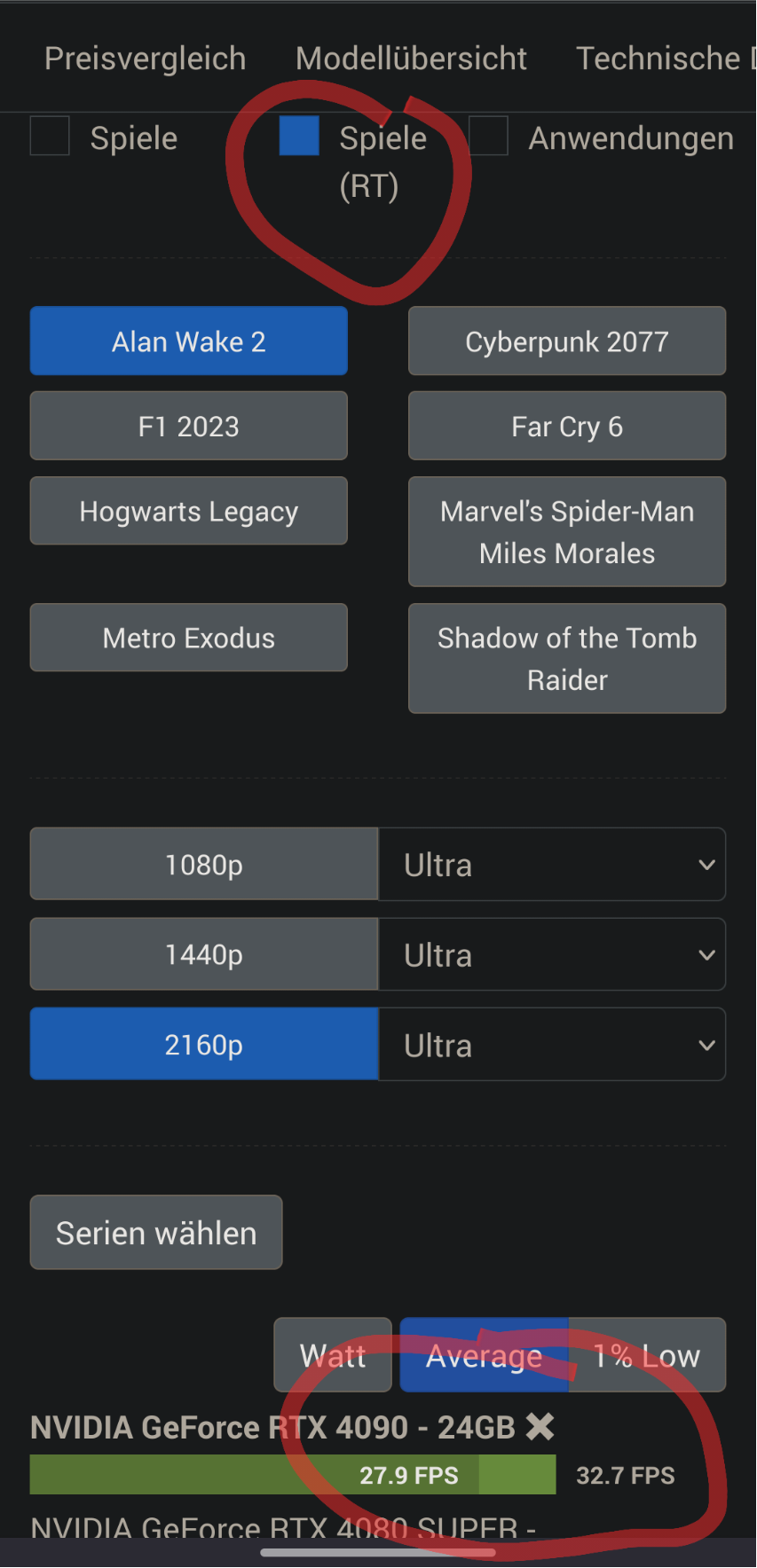
Task: Open the quality dropdown next to 2160p
Action: point(552,1045)
